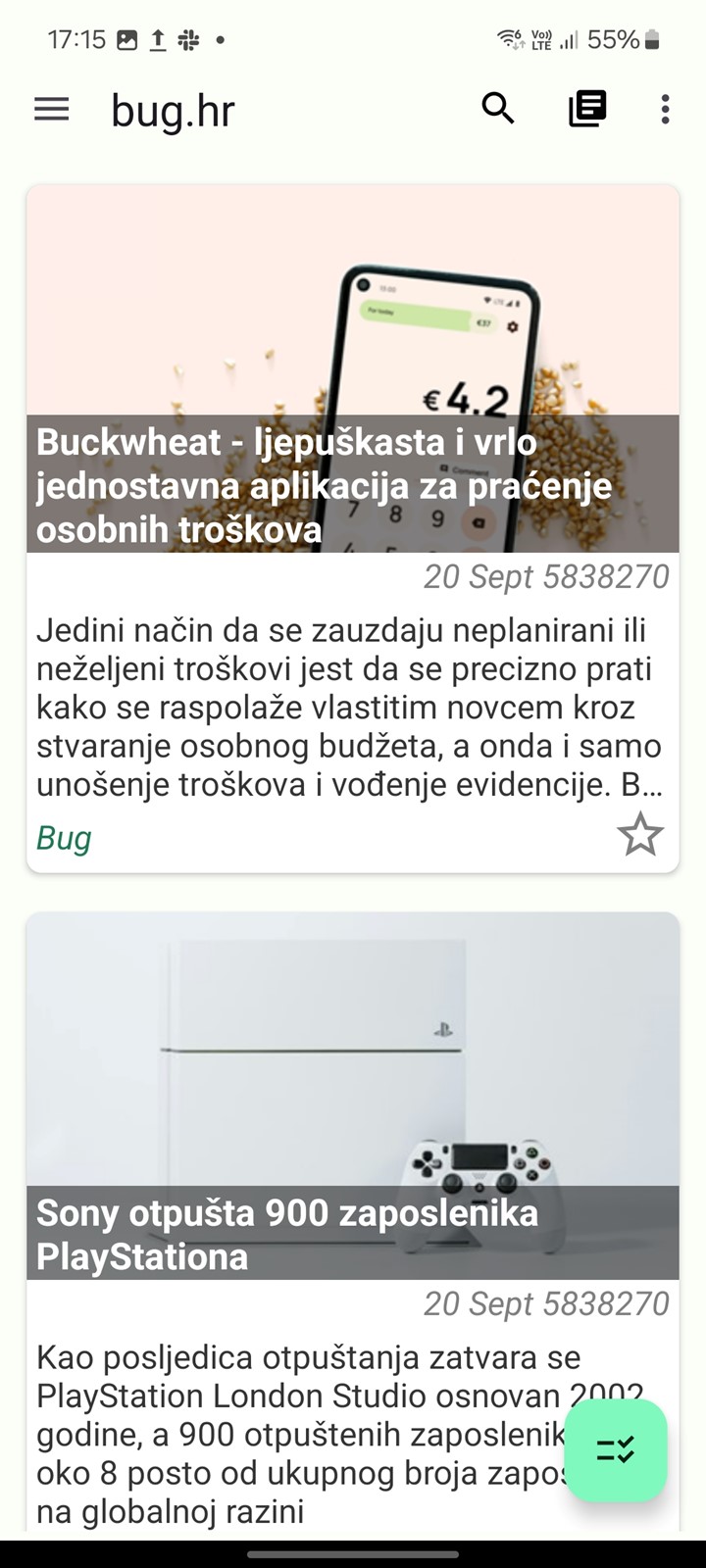Tap the mark-all-read floating button

[x=616, y=1449]
